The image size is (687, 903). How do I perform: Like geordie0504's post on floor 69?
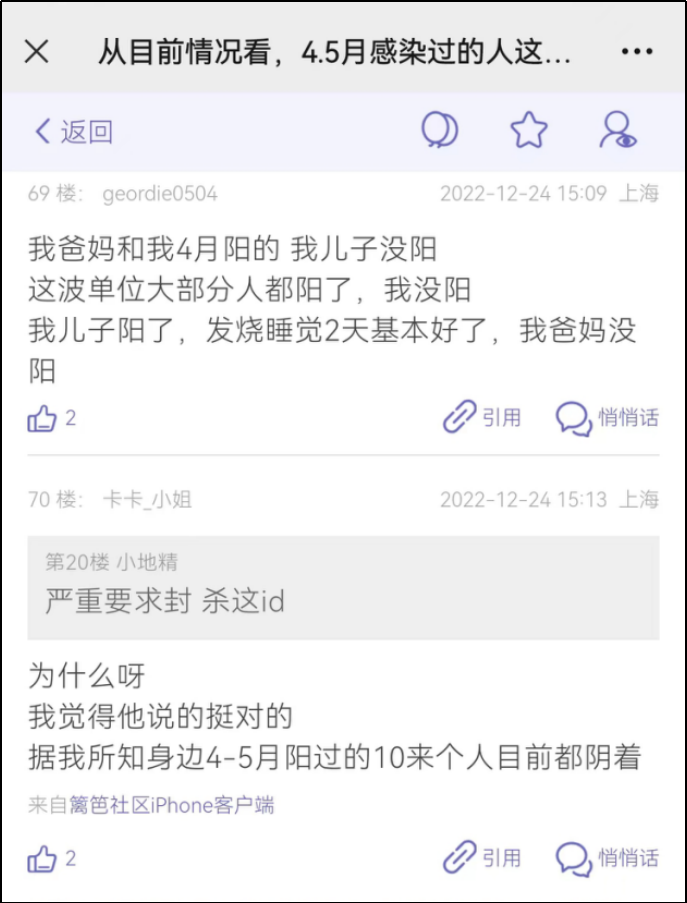[x=43, y=418]
